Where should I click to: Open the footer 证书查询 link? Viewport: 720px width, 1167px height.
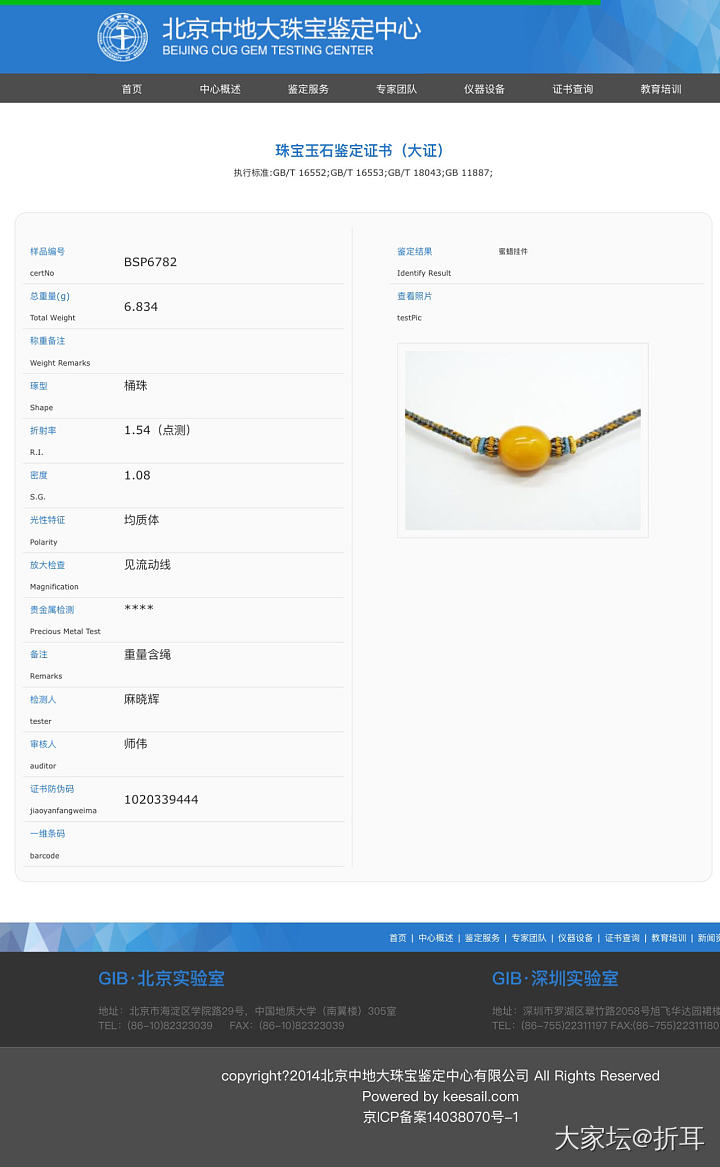622,938
